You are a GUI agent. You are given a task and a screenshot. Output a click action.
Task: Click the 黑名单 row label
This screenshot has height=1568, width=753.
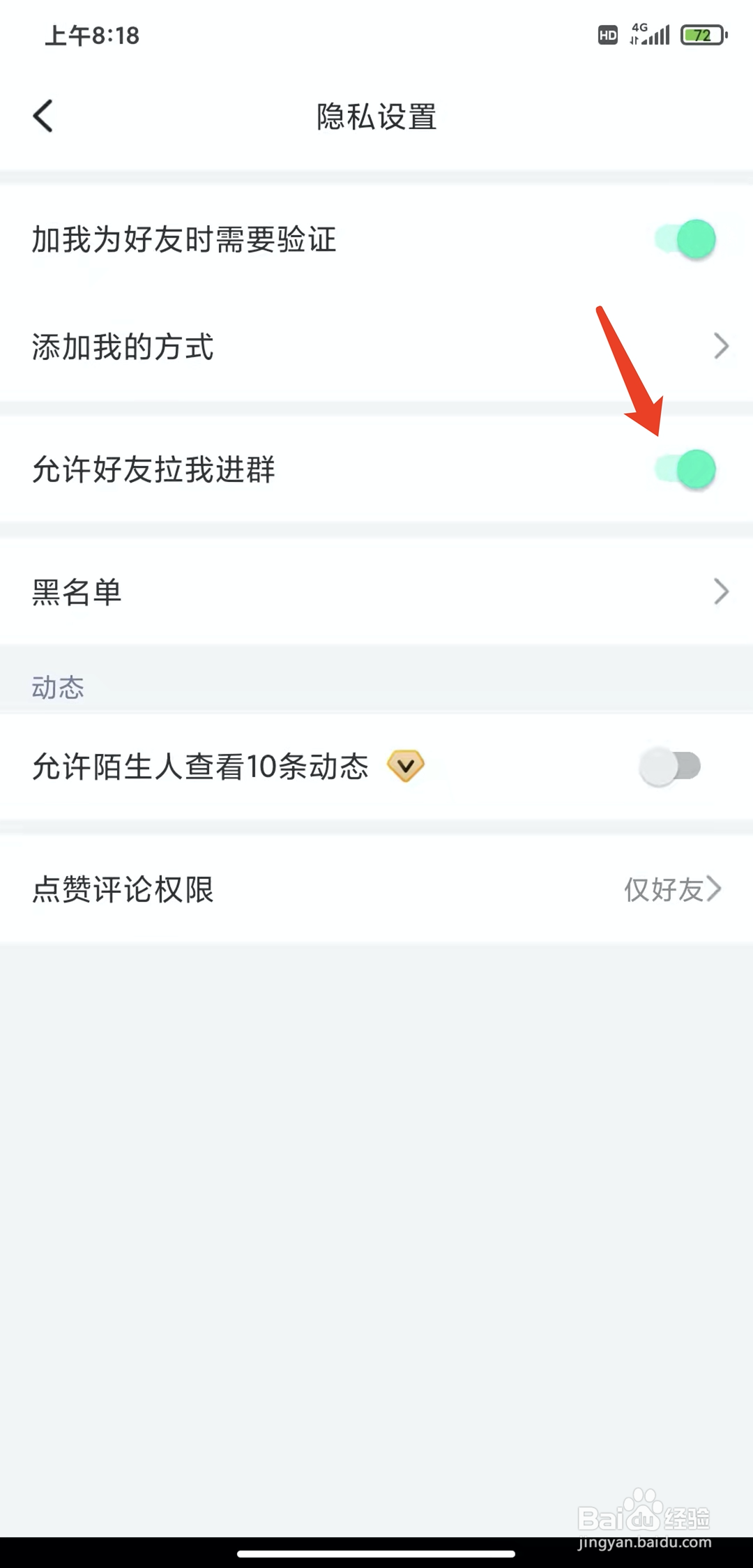[x=77, y=591]
